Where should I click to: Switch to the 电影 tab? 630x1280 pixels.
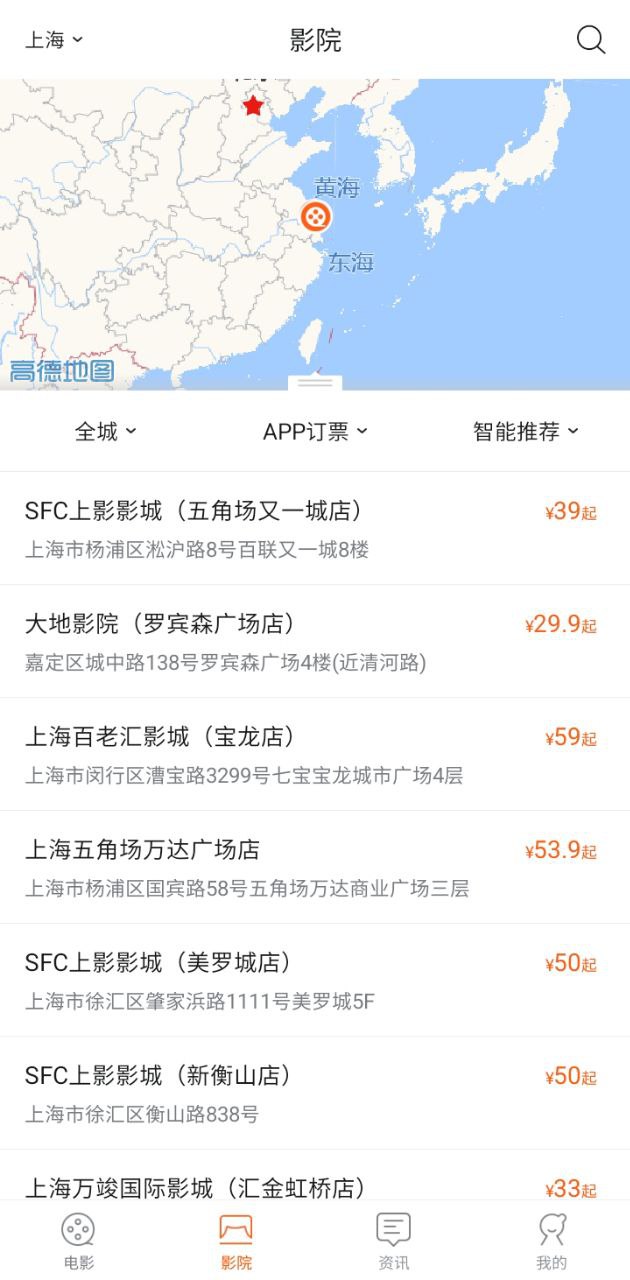point(79,1241)
